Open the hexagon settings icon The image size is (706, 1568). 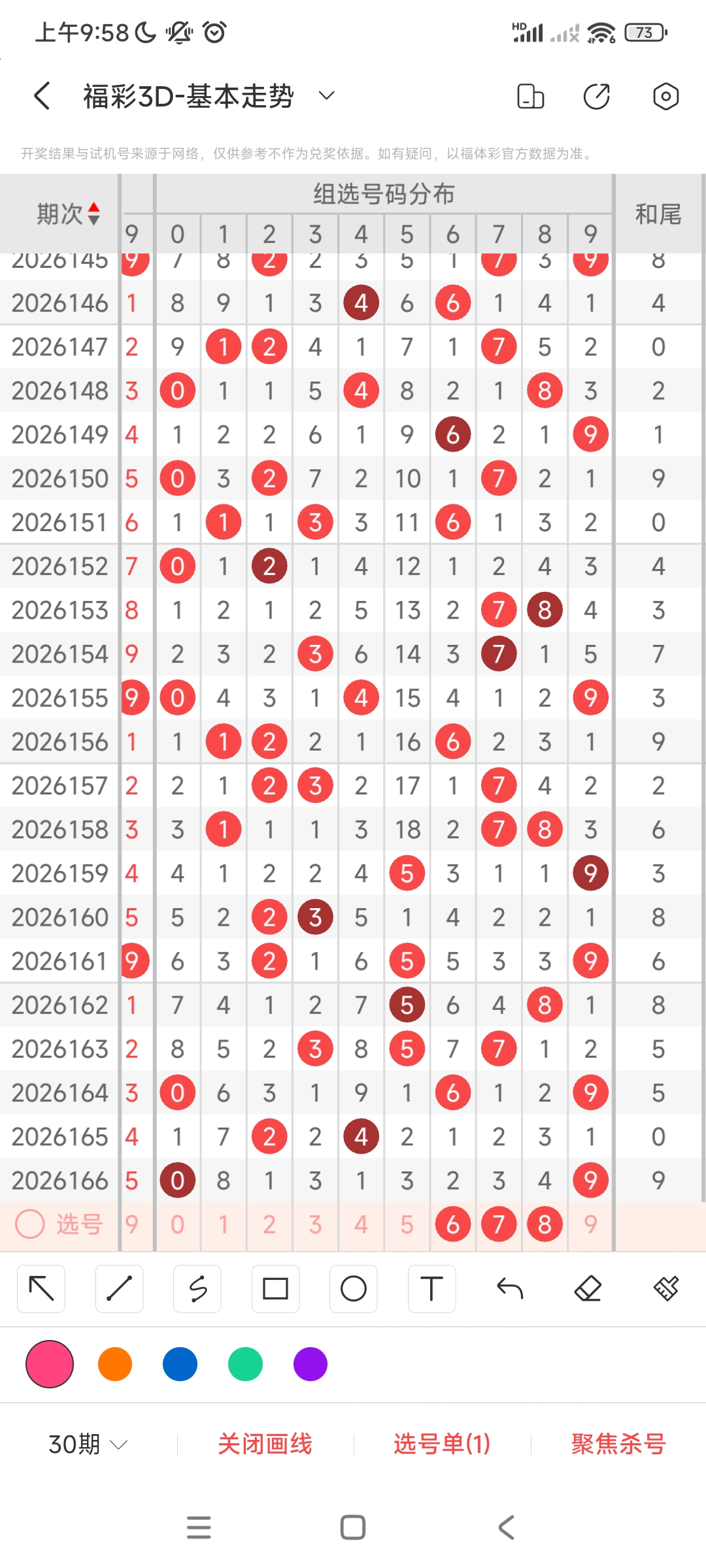665,96
